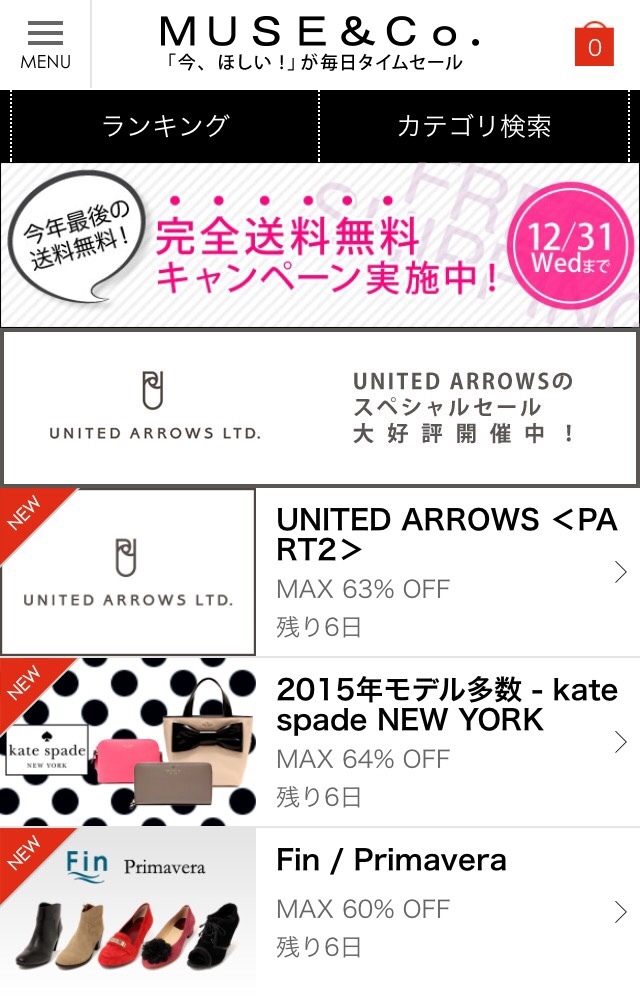Open the shopping cart
The height and width of the screenshot is (996, 640).
point(594,45)
